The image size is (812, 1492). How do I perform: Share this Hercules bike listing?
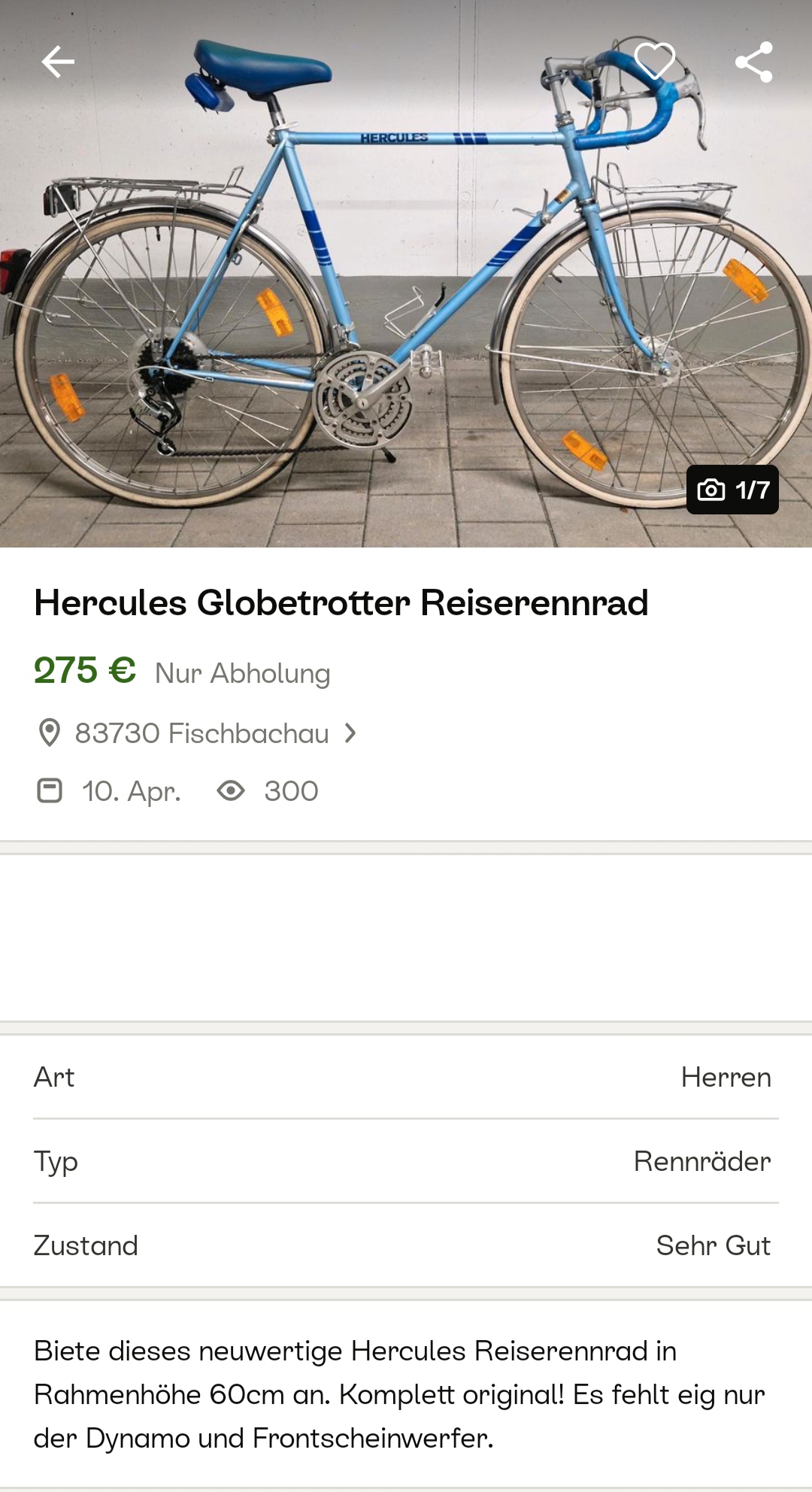tap(754, 62)
